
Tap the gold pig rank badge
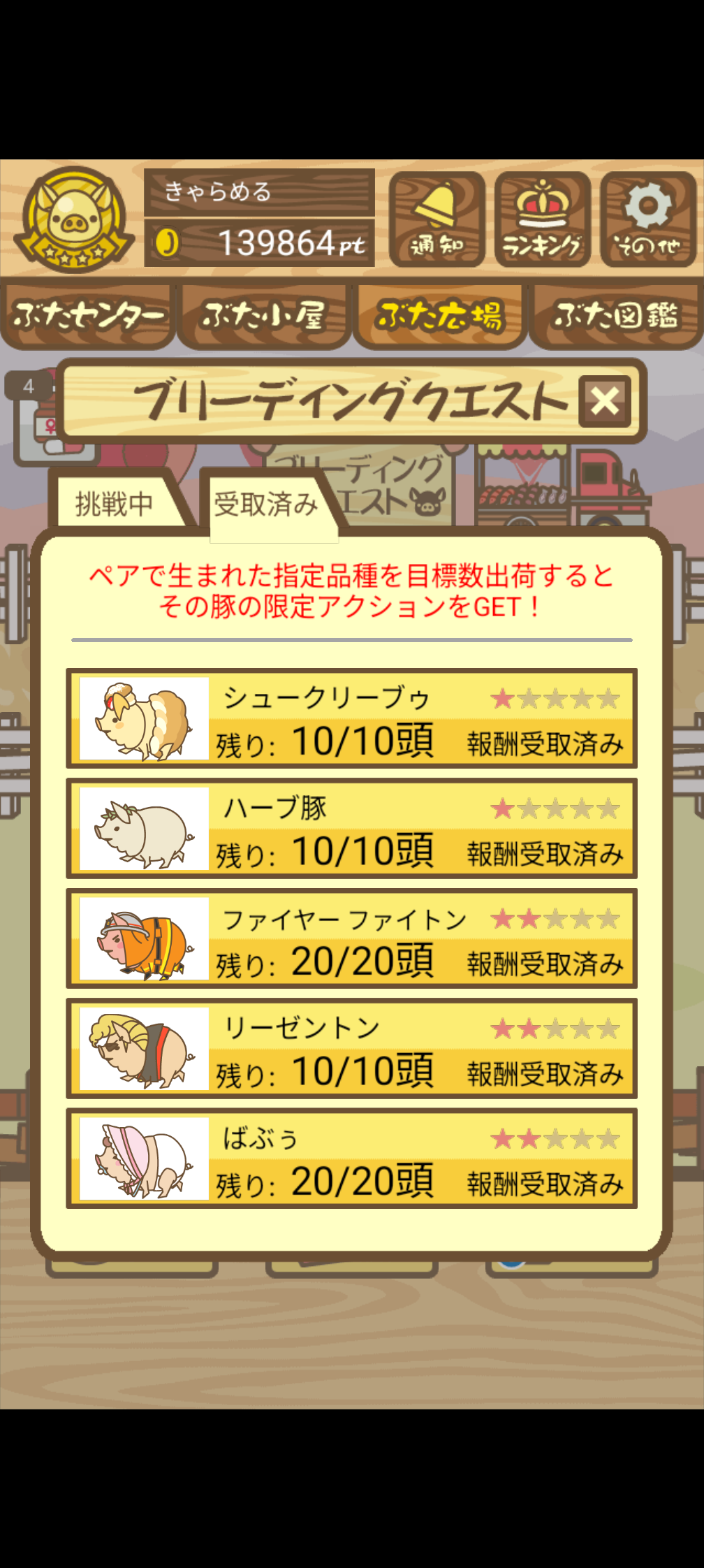click(74, 219)
